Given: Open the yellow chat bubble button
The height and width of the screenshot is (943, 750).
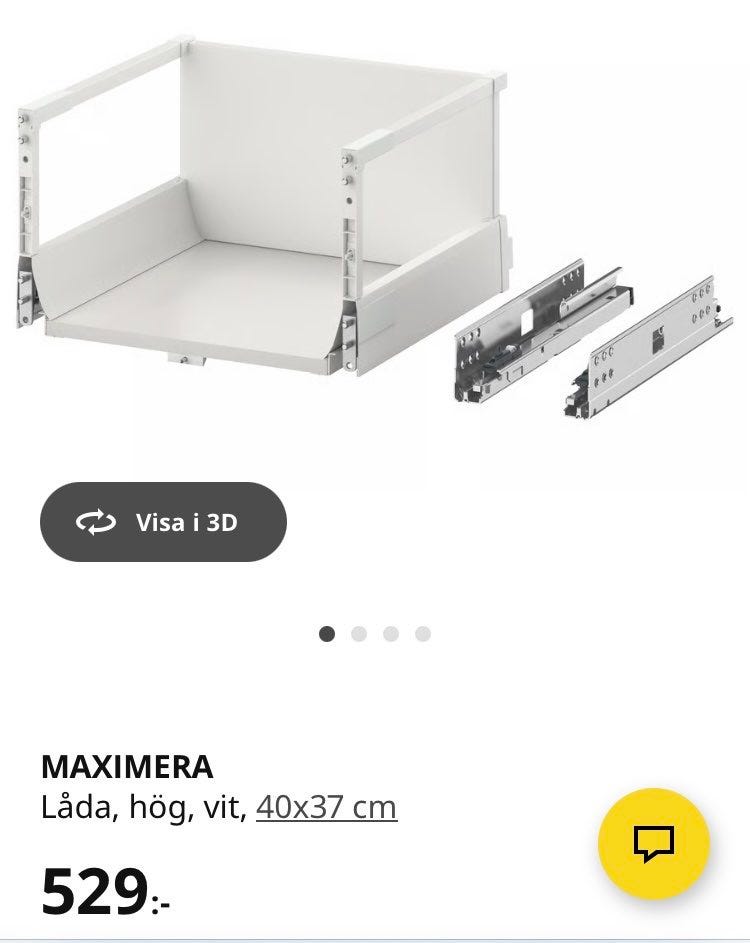Looking at the screenshot, I should coord(653,843).
